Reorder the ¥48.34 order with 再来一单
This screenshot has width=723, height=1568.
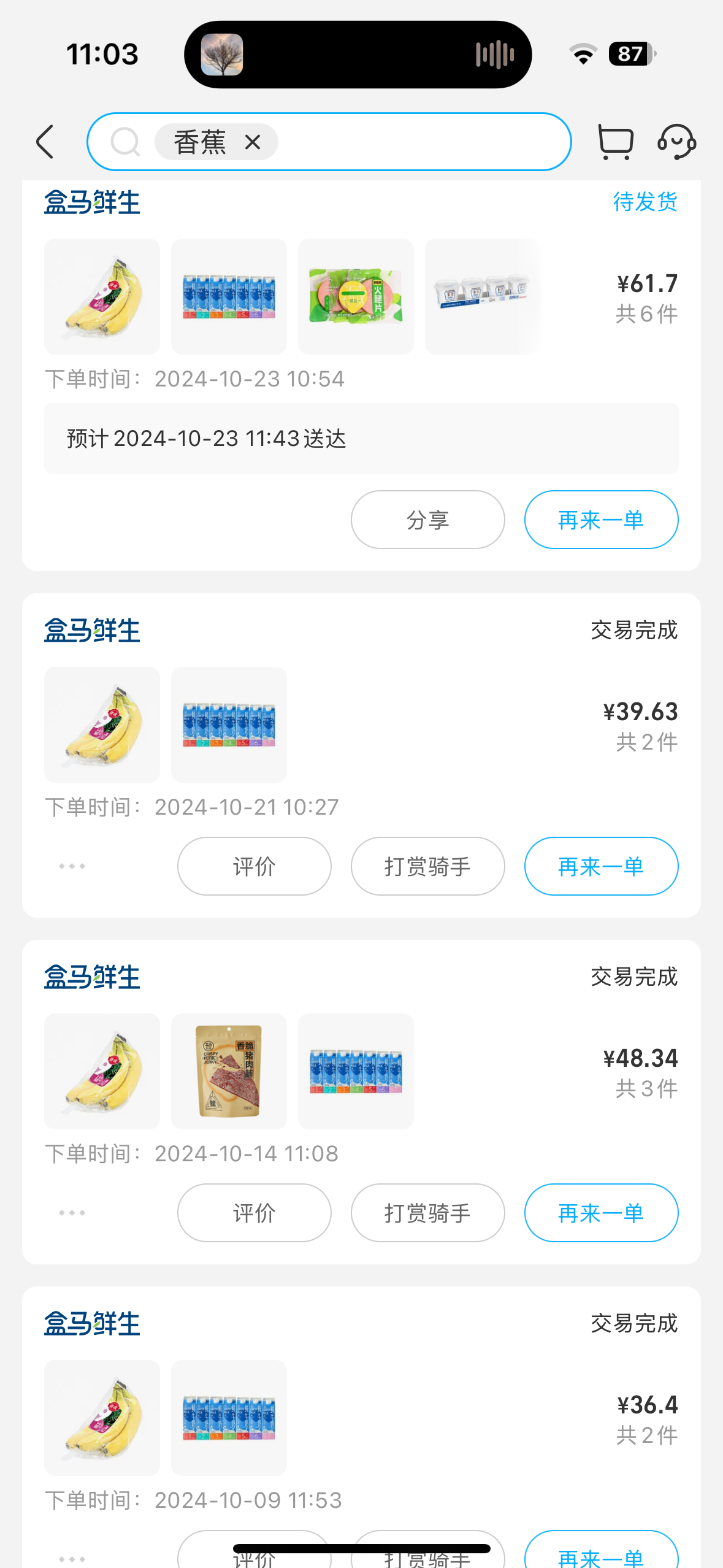(x=601, y=1213)
